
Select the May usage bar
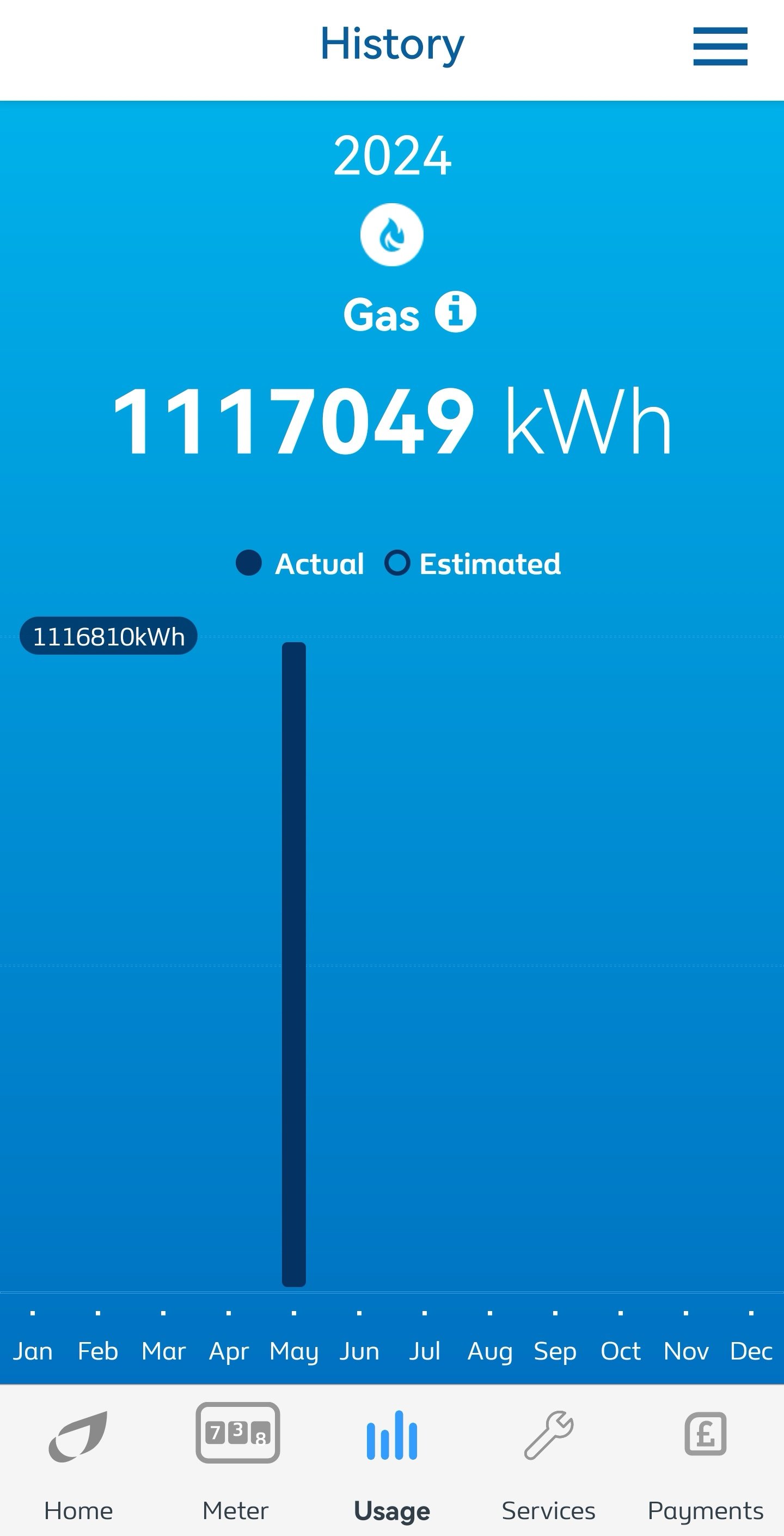click(294, 964)
